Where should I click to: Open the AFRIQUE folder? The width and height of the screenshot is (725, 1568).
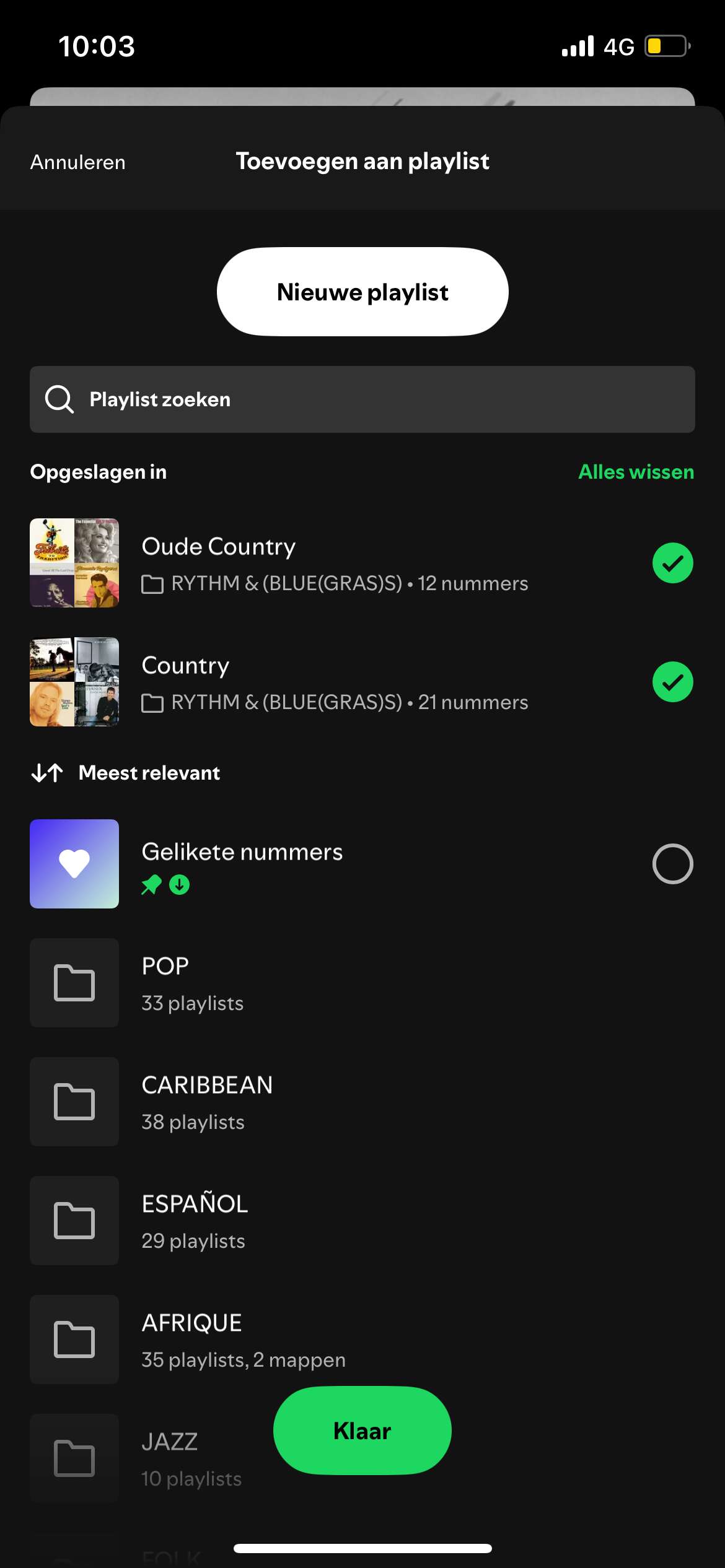(362, 1339)
